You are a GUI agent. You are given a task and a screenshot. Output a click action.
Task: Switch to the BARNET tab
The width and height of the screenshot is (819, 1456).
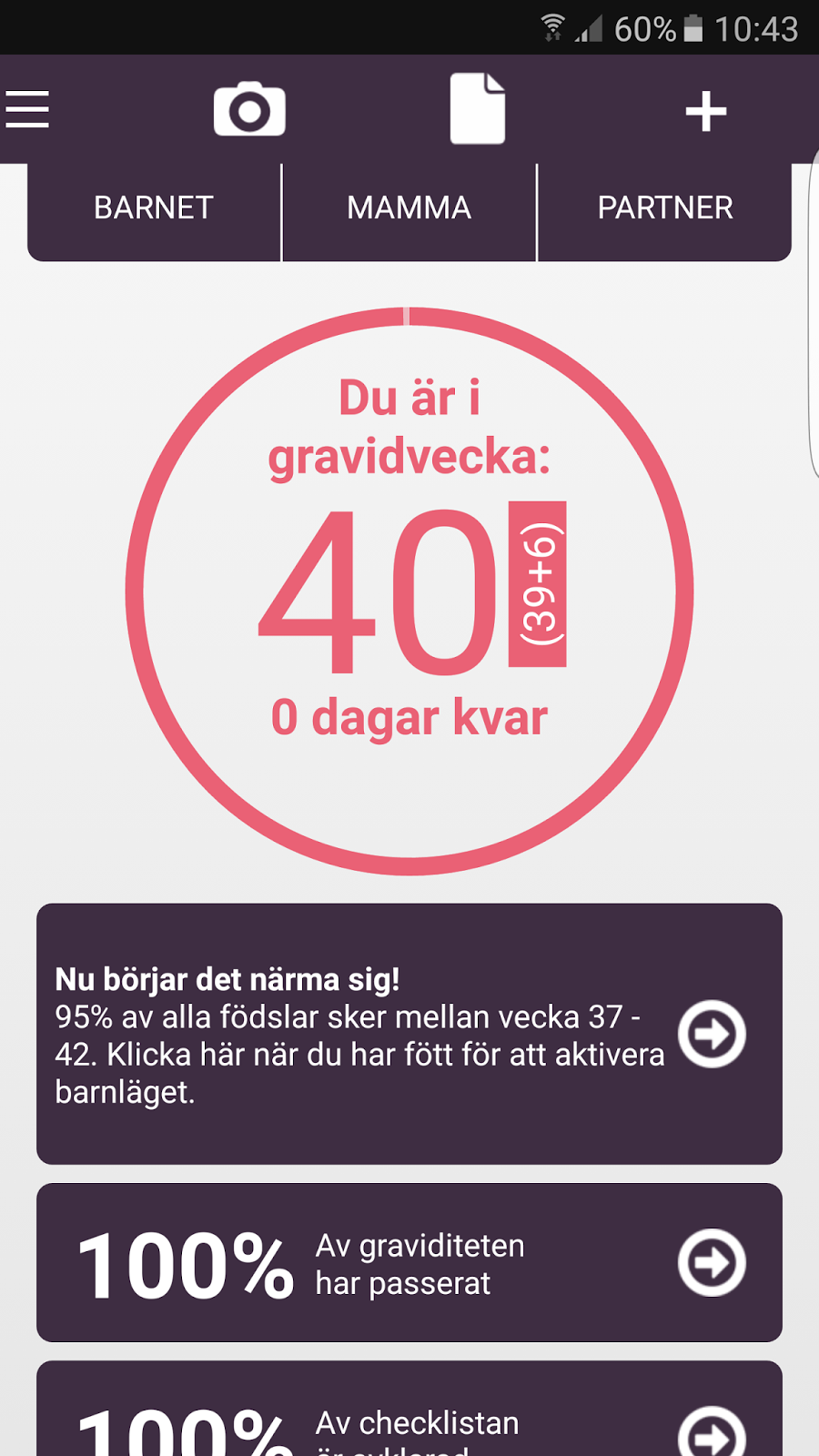click(154, 208)
